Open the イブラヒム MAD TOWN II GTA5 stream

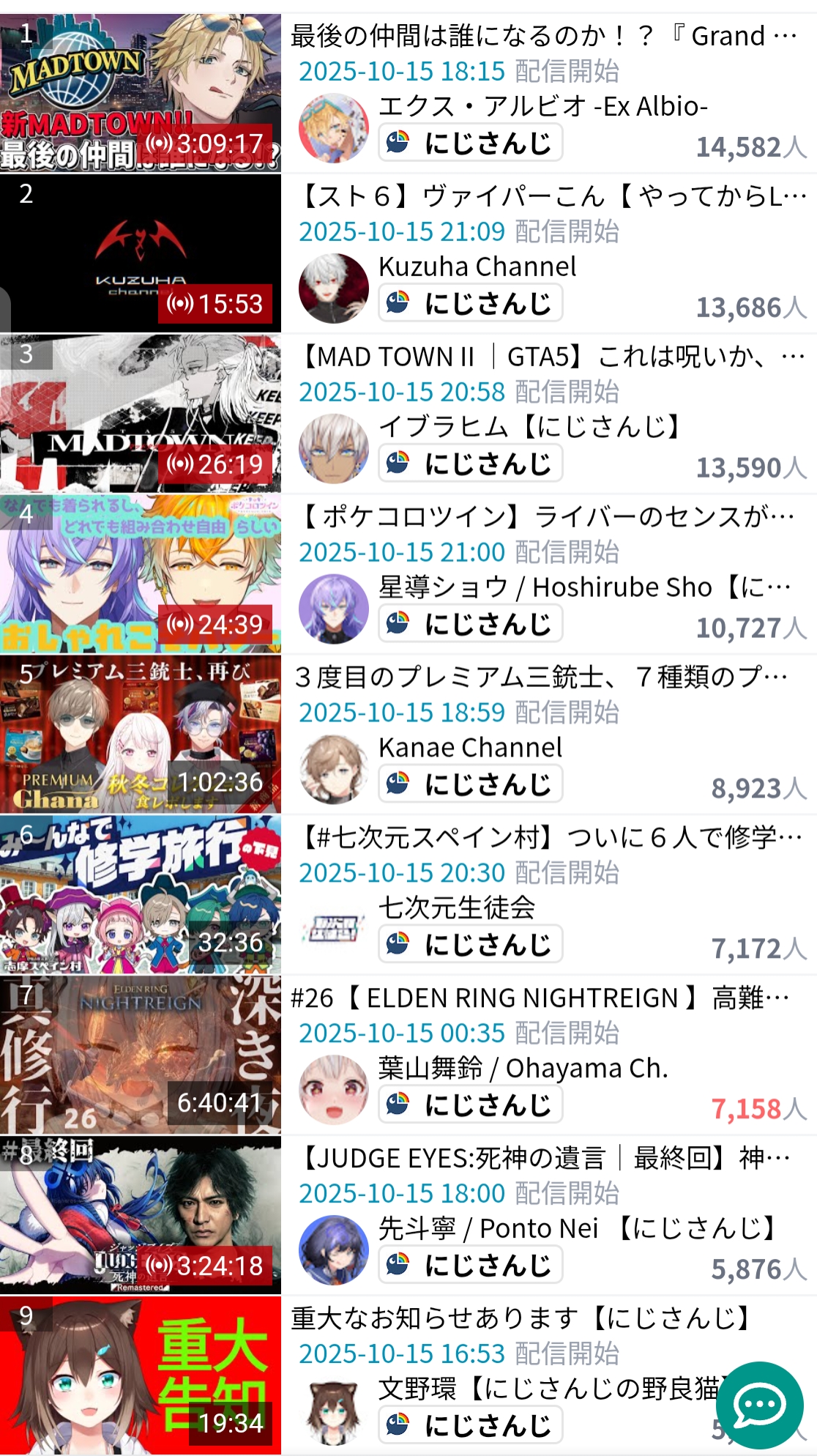coord(141,414)
